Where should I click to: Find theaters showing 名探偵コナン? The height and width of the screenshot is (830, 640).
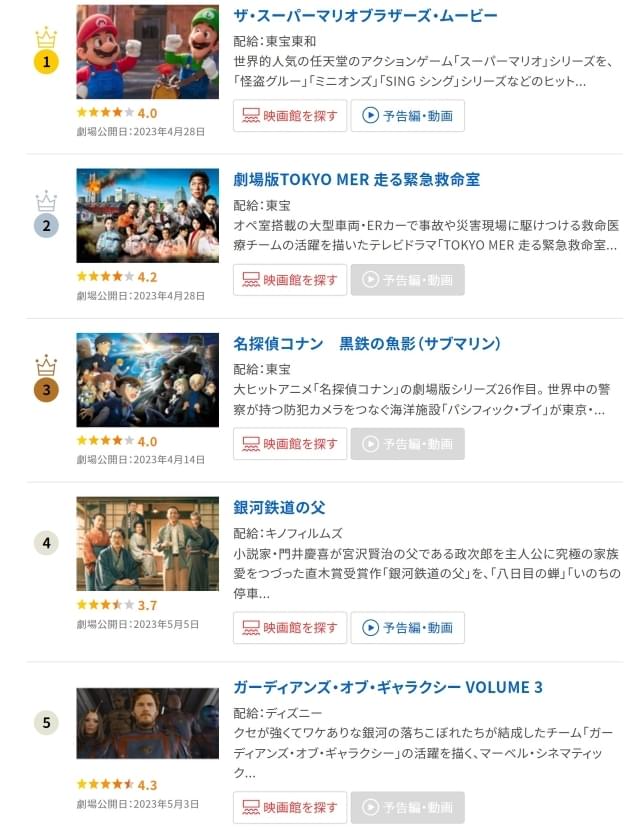[290, 444]
